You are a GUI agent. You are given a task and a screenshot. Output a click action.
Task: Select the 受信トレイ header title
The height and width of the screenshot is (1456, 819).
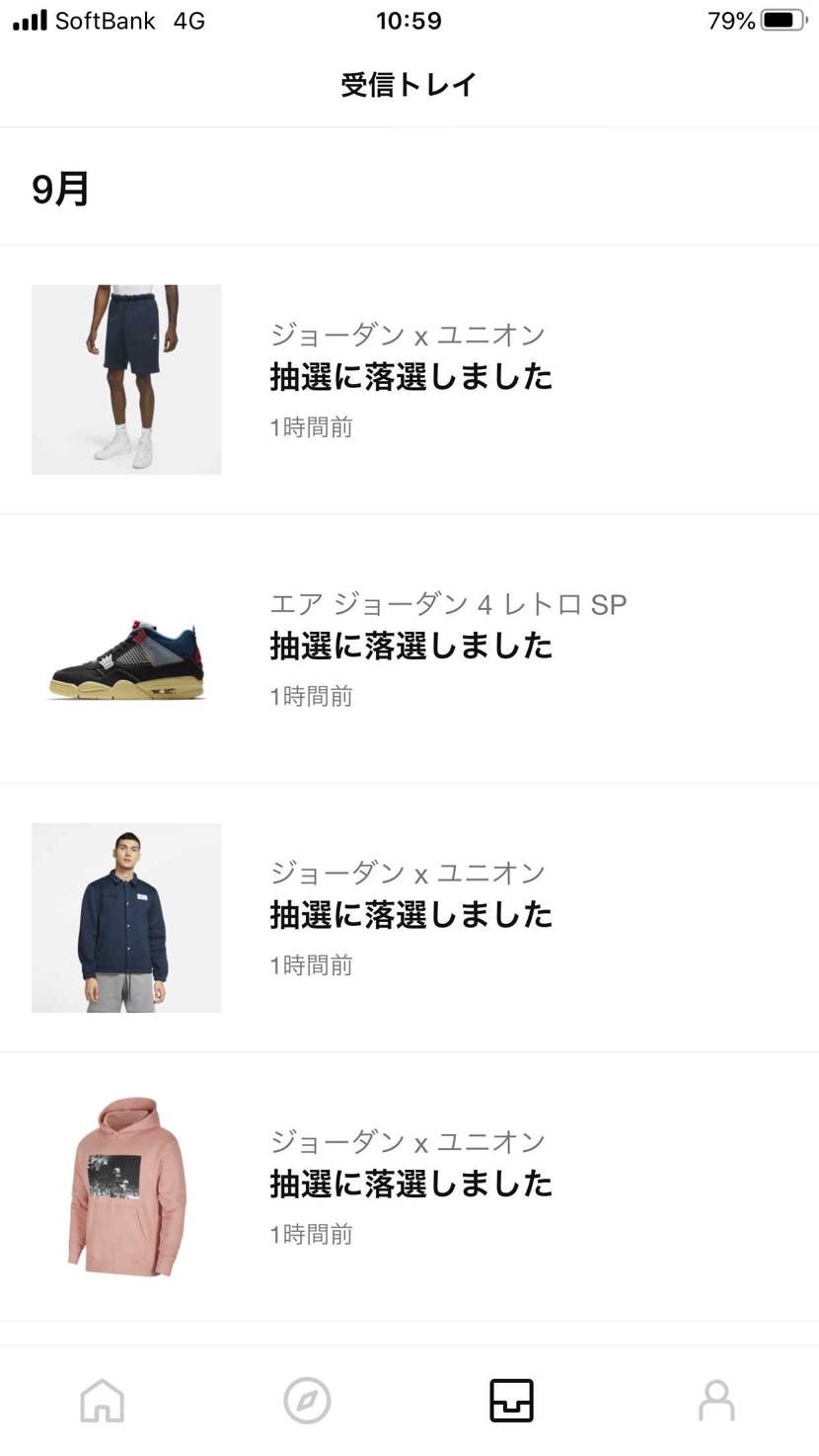point(409,85)
